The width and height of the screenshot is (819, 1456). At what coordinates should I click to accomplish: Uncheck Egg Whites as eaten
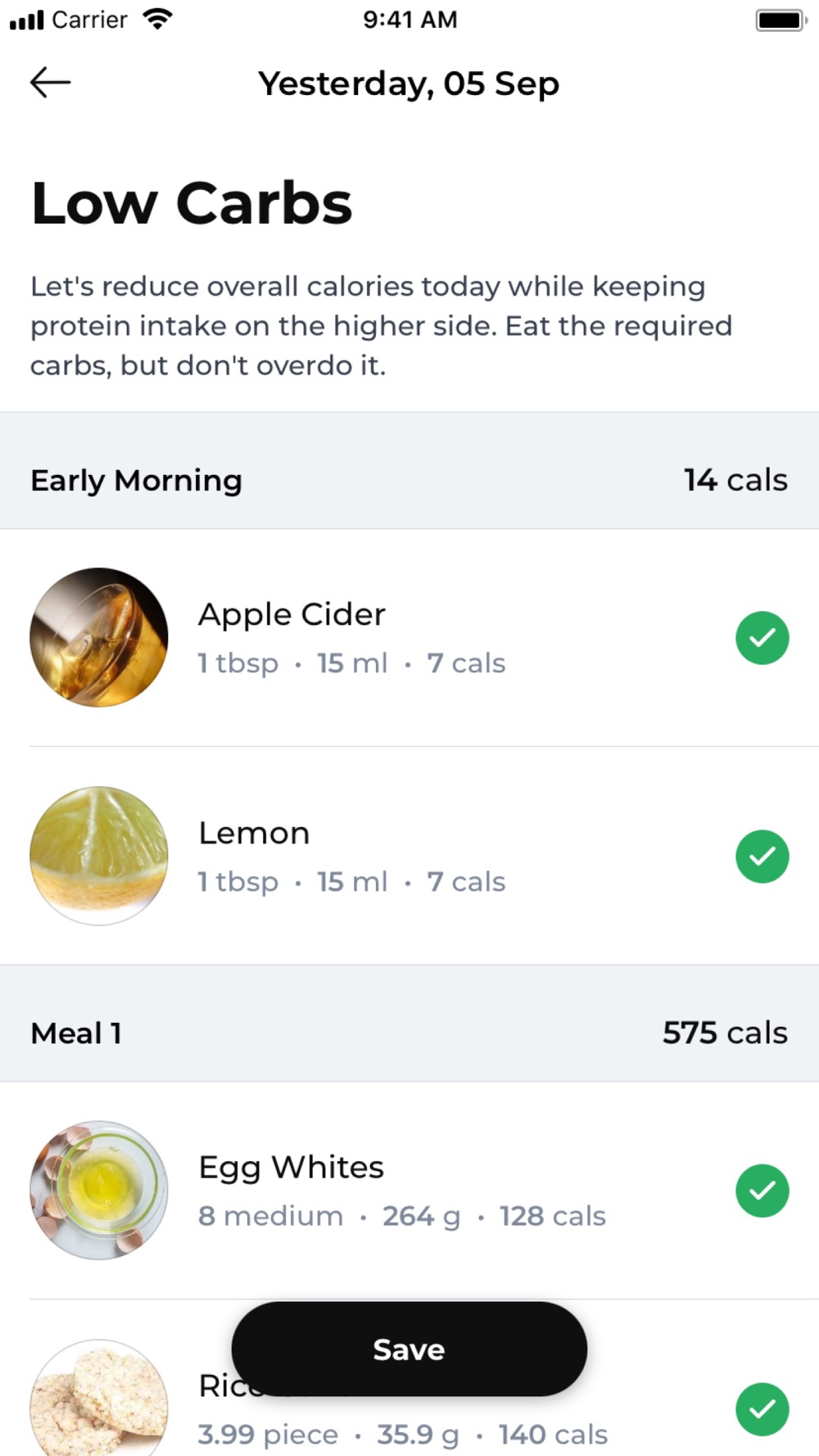pyautogui.click(x=762, y=1190)
